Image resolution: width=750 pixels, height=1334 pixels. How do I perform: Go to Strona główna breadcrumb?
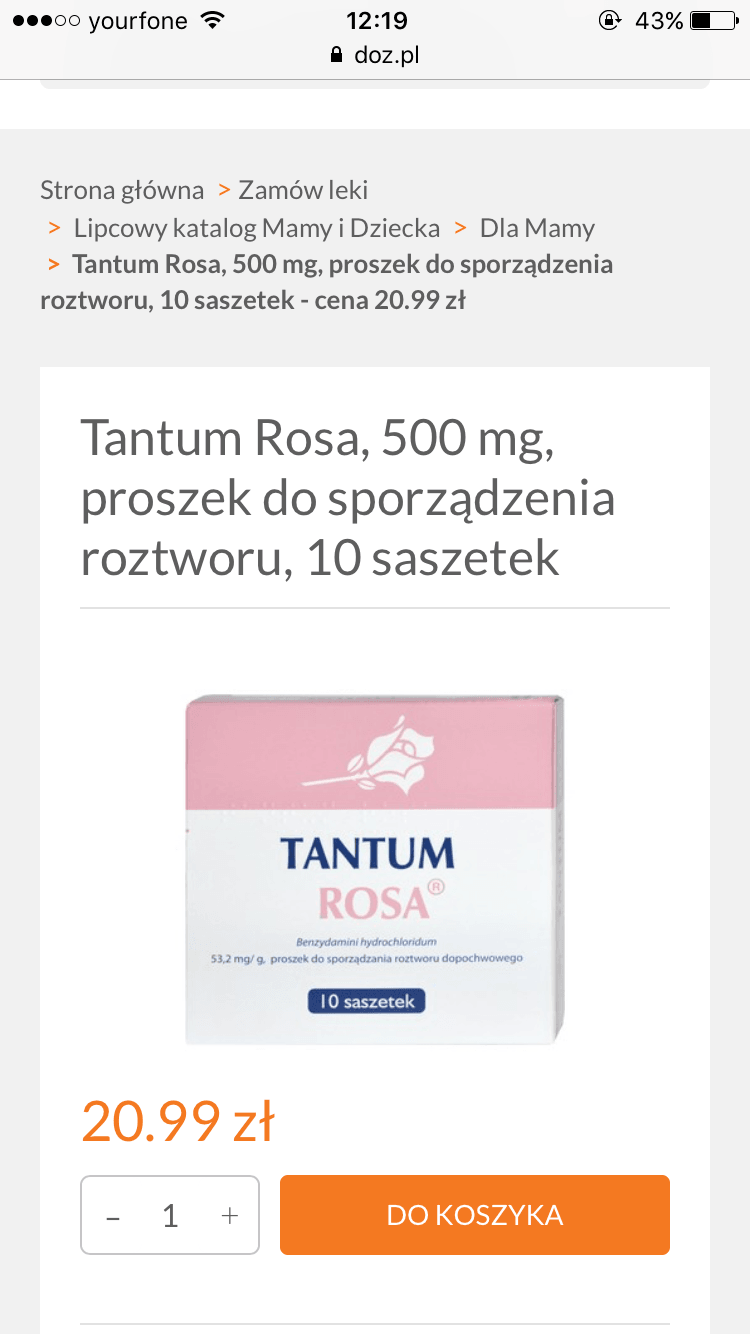(x=122, y=190)
